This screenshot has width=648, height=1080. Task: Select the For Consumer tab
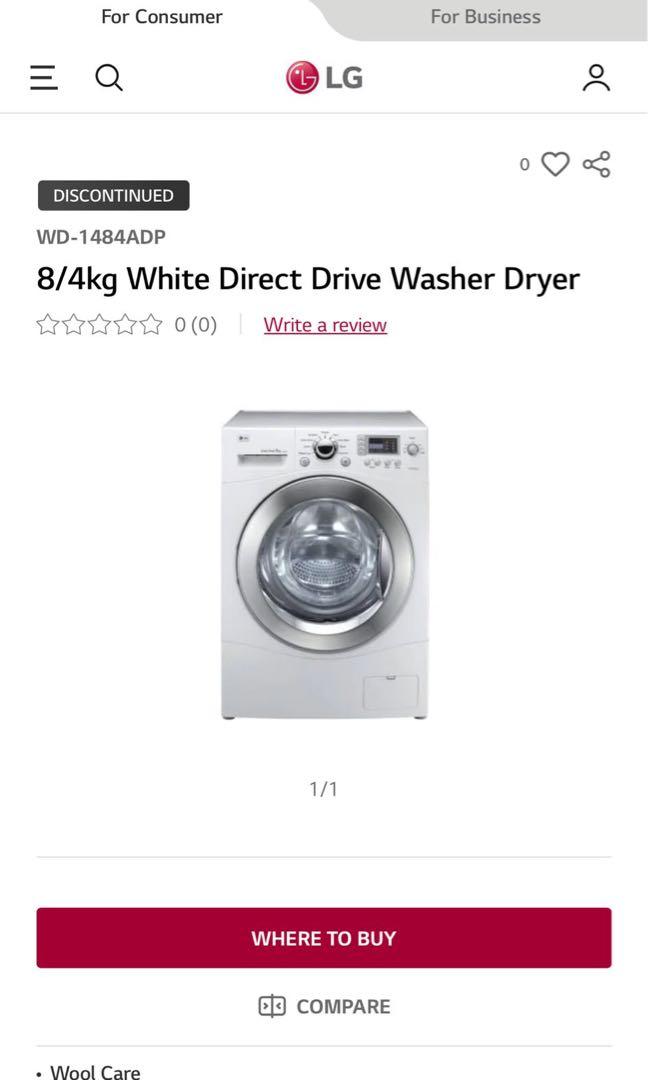pyautogui.click(x=162, y=17)
